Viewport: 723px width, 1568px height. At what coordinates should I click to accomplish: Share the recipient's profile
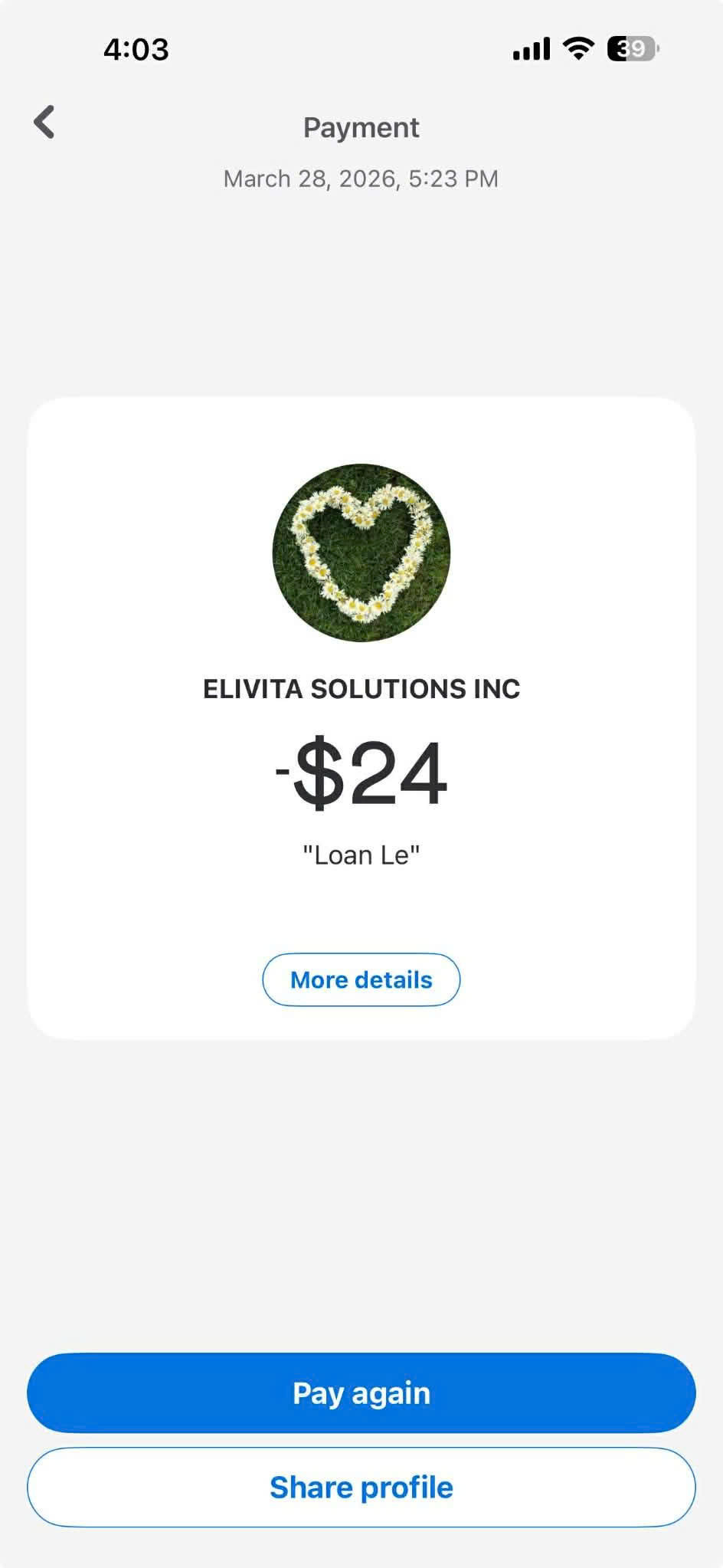(361, 1487)
